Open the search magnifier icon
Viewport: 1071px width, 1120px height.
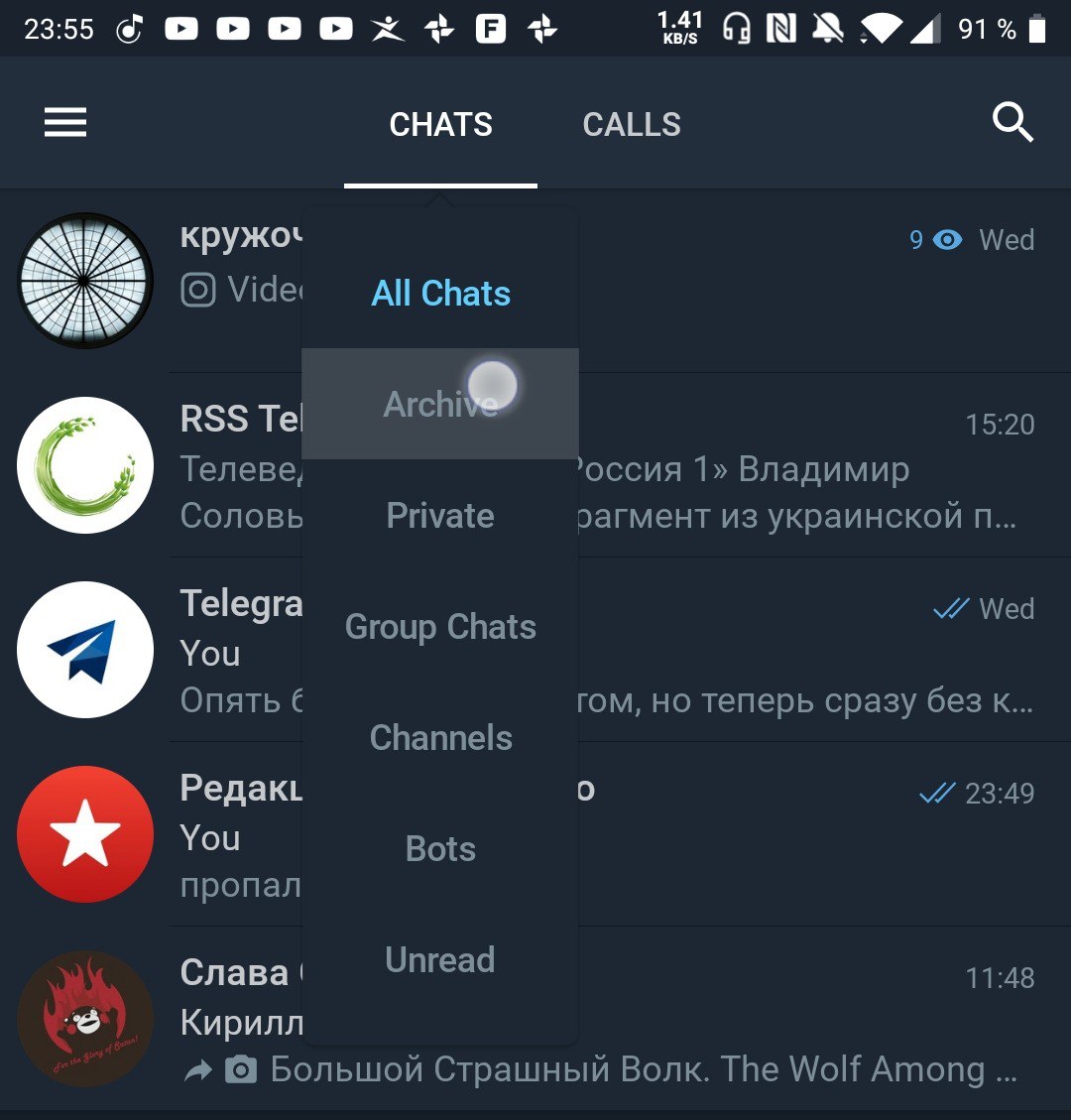coord(1012,124)
